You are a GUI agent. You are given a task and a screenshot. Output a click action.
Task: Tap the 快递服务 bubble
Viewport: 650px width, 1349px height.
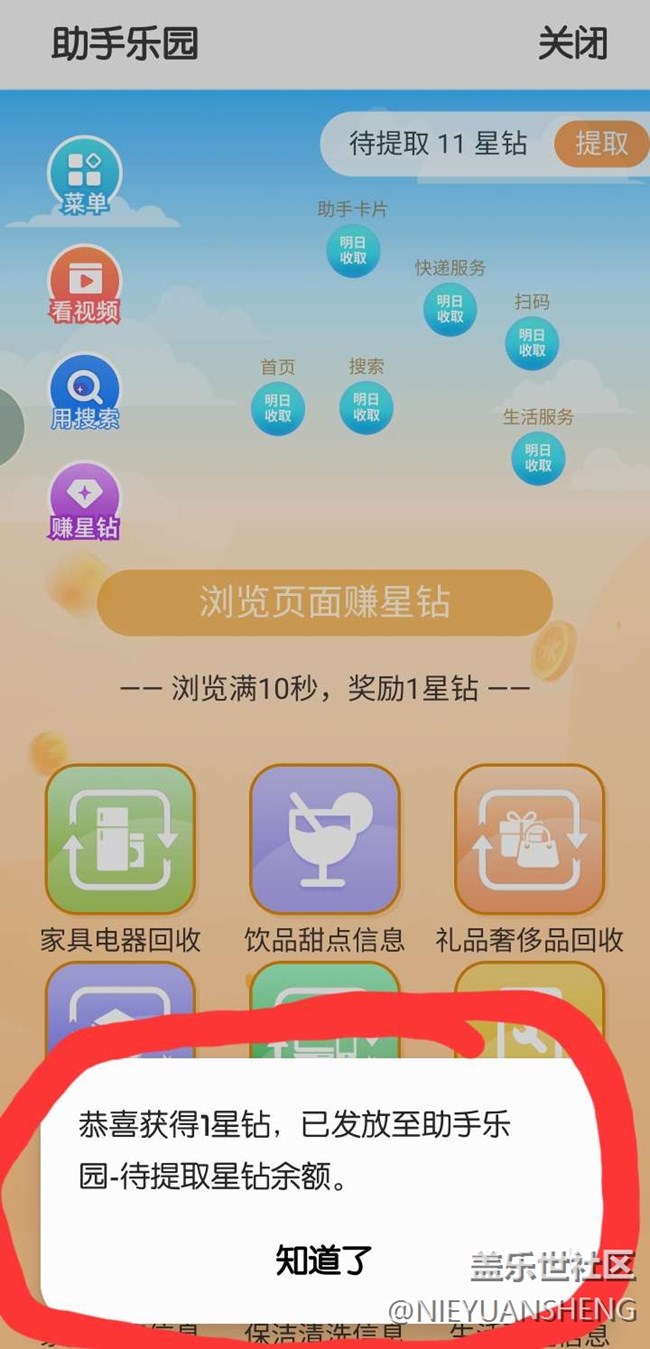click(x=450, y=309)
